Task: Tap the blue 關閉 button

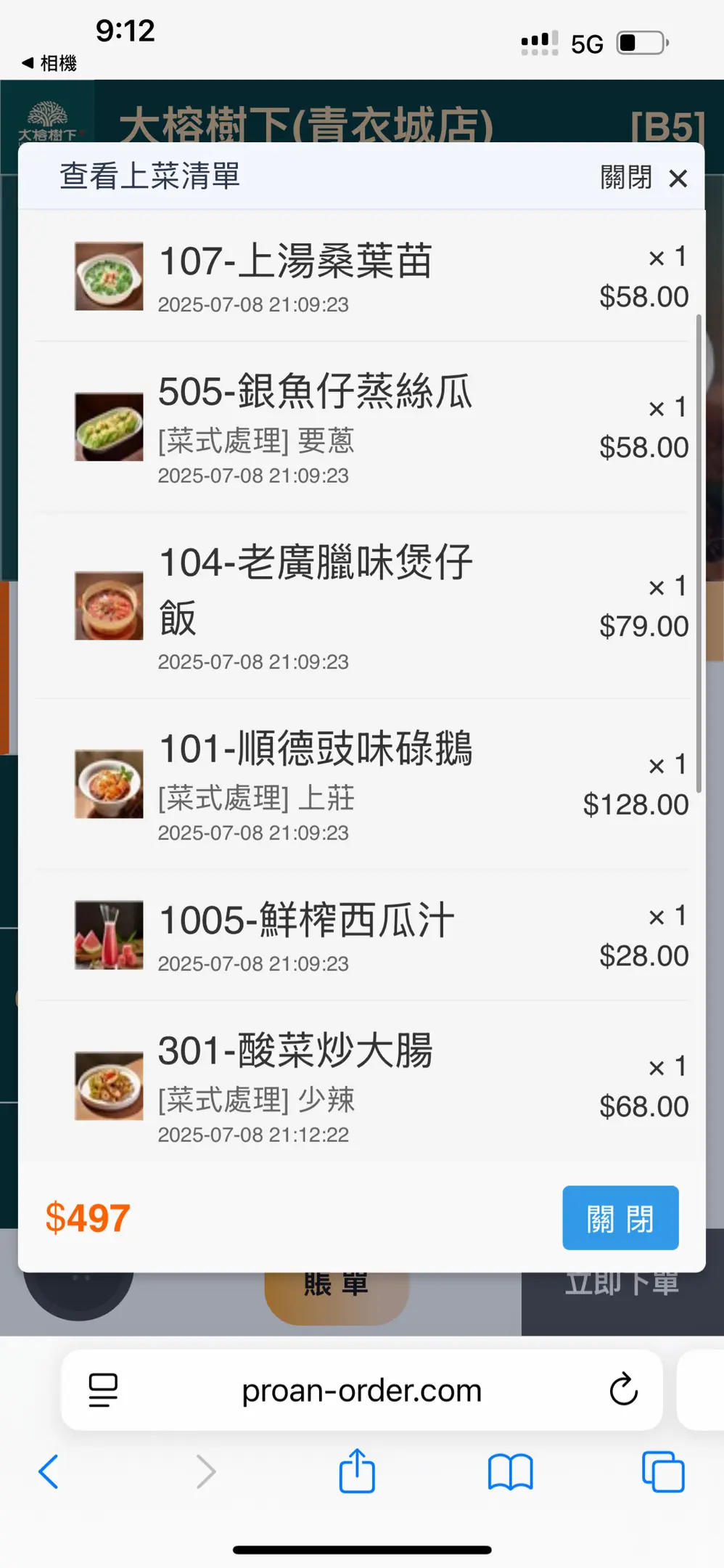Action: tap(620, 1218)
